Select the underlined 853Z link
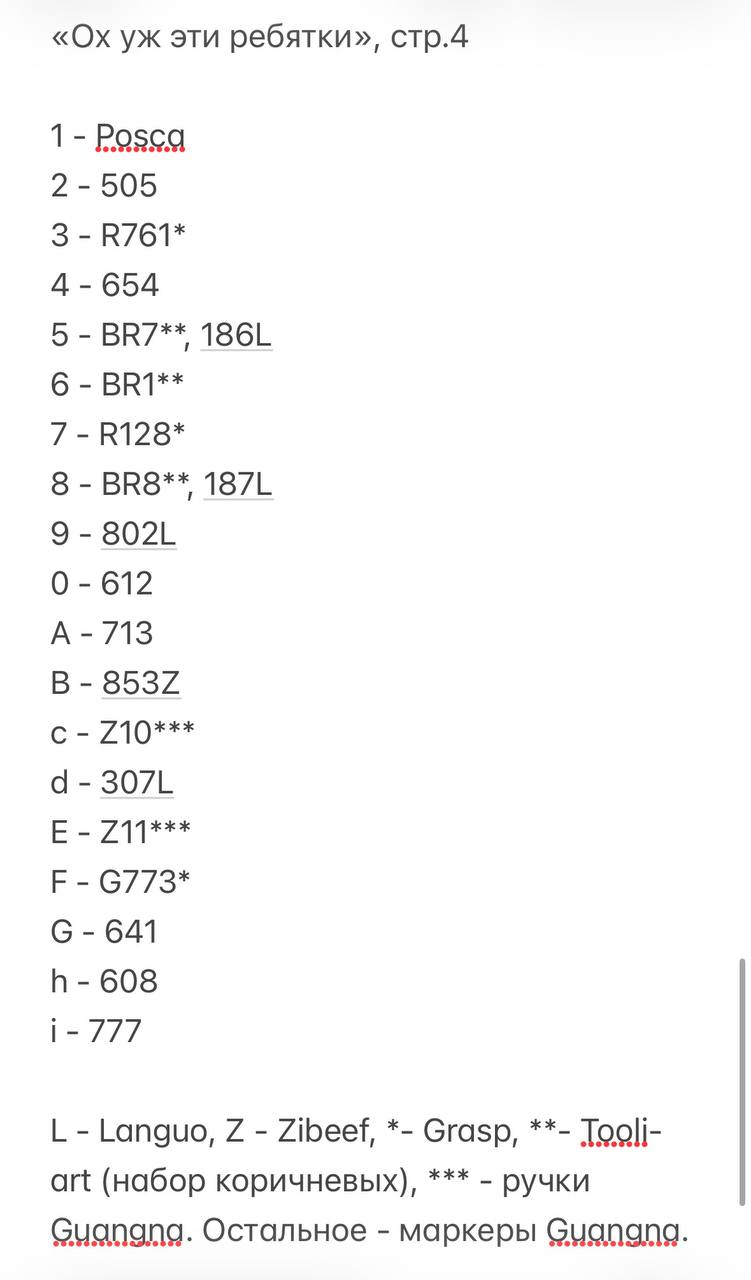Viewport: 751px width, 1280px height. coord(140,683)
